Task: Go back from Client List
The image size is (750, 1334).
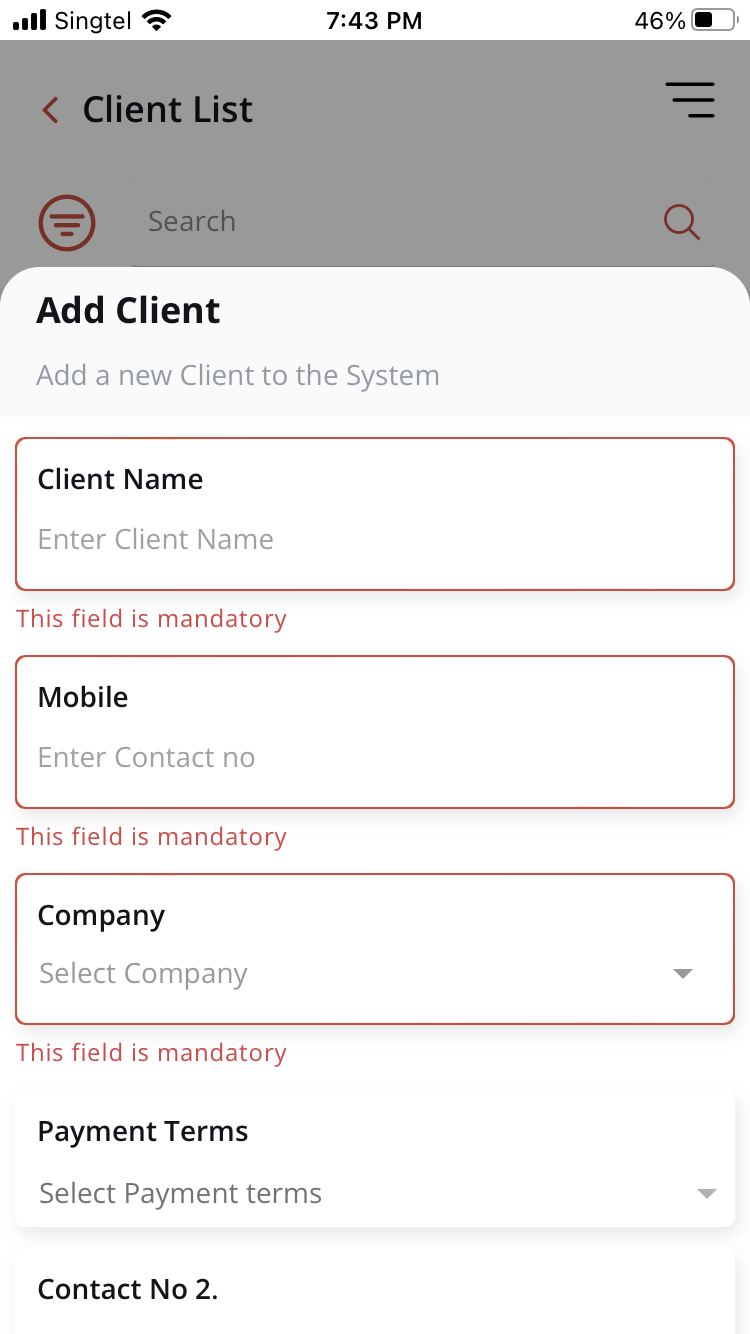Action: pyautogui.click(x=51, y=110)
